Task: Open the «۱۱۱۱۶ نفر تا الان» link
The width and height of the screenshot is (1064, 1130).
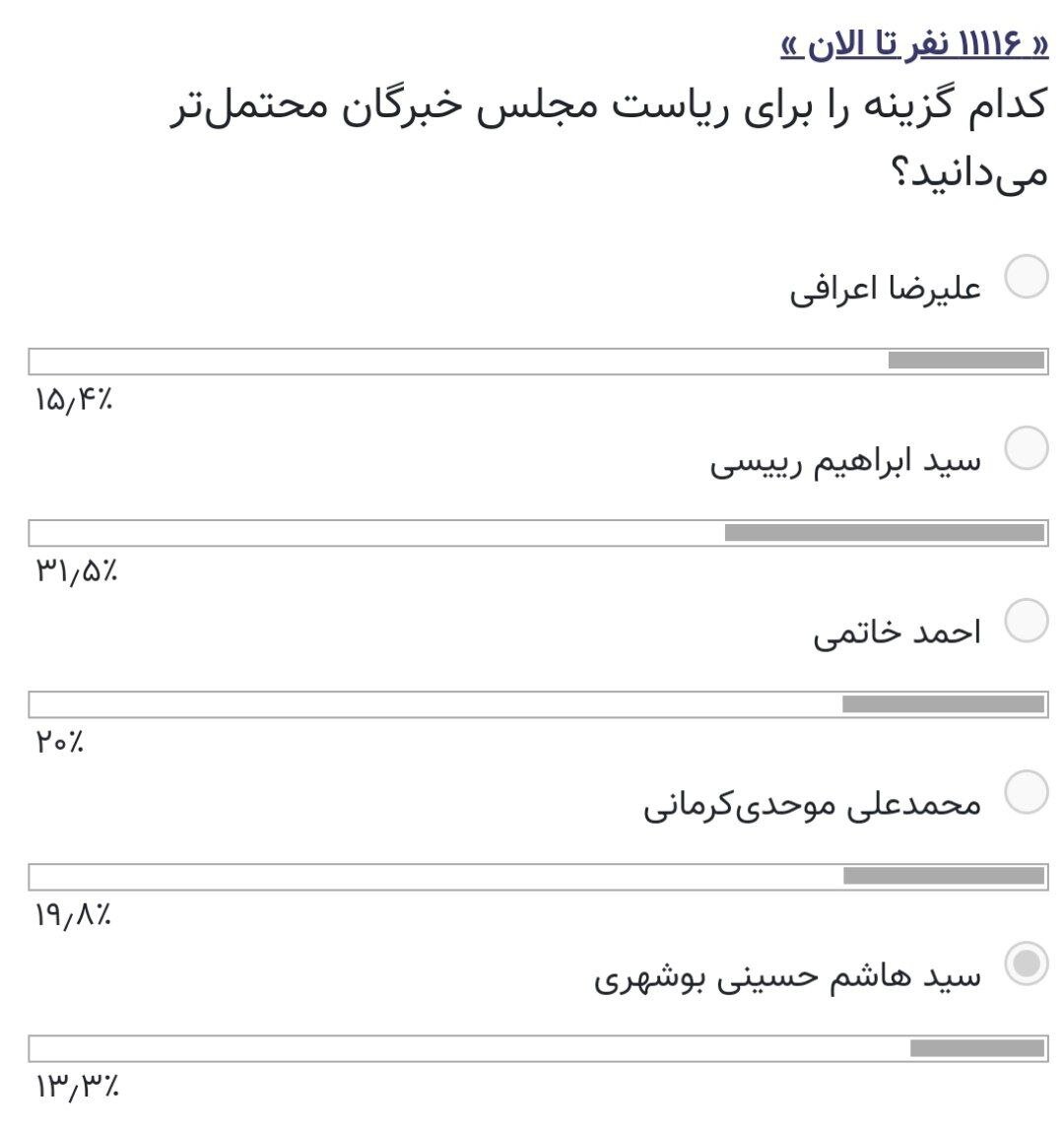Action: coord(914,44)
